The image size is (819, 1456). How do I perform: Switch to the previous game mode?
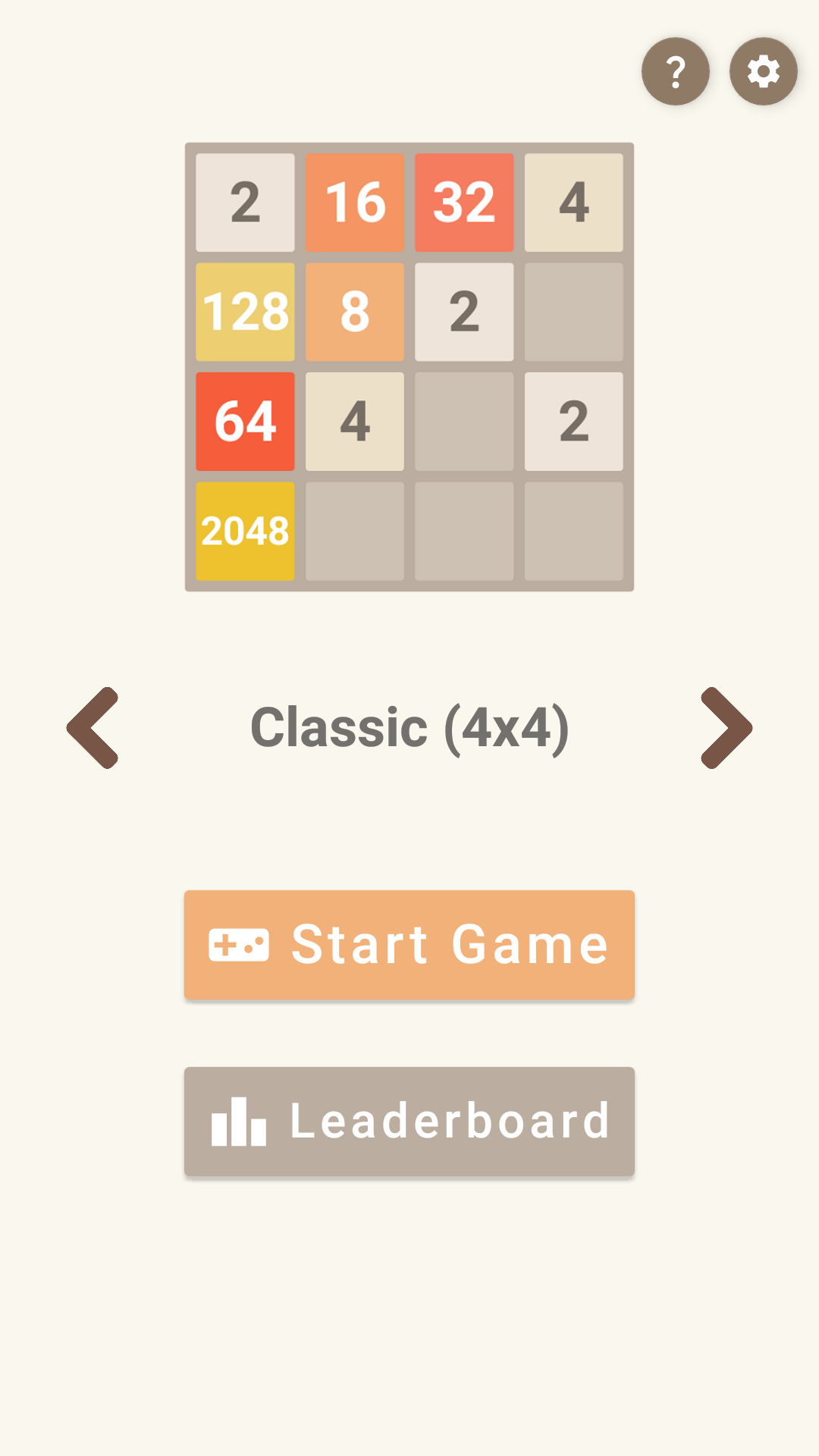pyautogui.click(x=93, y=728)
